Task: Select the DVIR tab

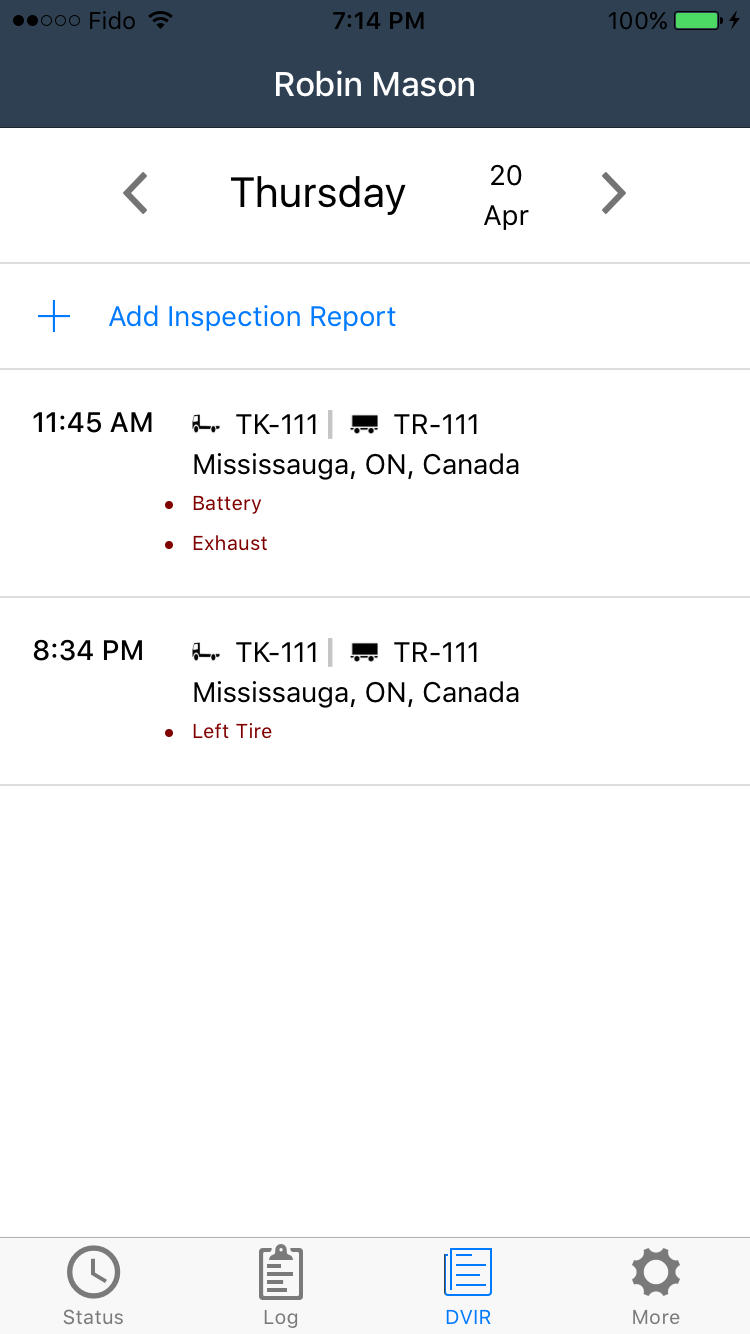Action: pyautogui.click(x=468, y=1286)
